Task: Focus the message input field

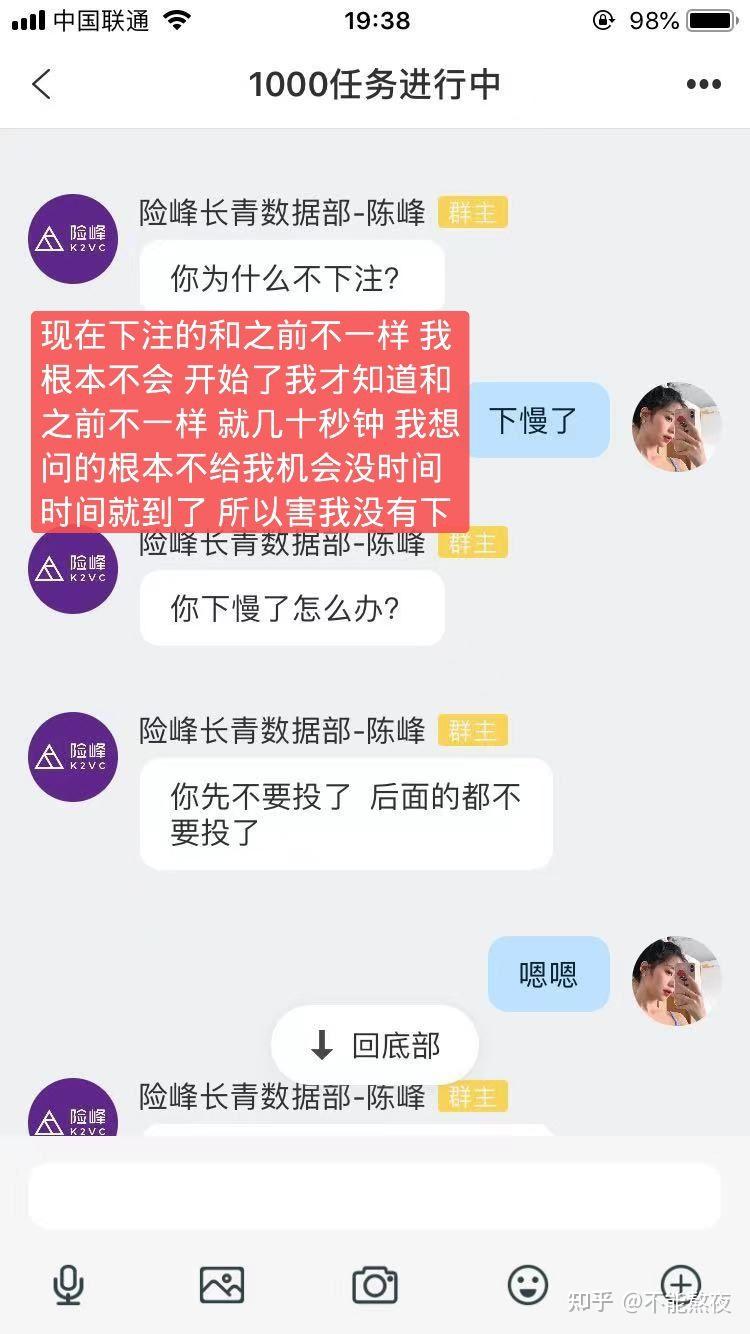Action: [374, 1195]
